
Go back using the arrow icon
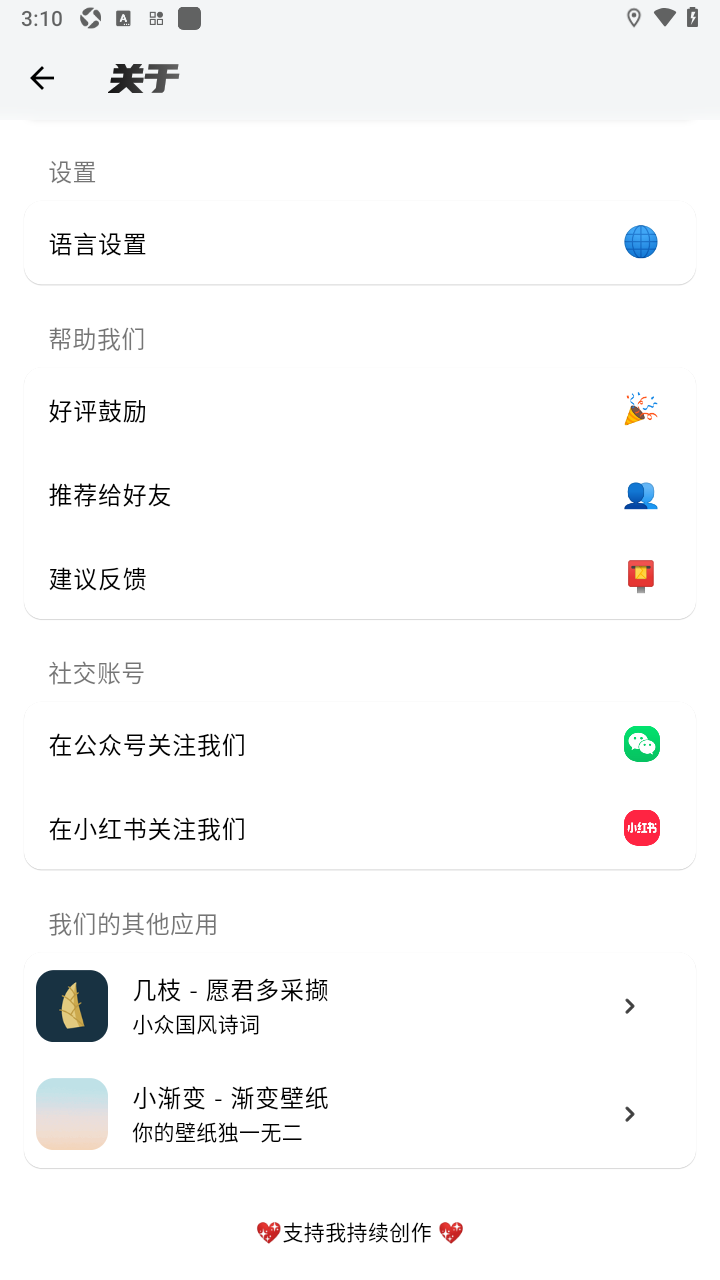42,78
